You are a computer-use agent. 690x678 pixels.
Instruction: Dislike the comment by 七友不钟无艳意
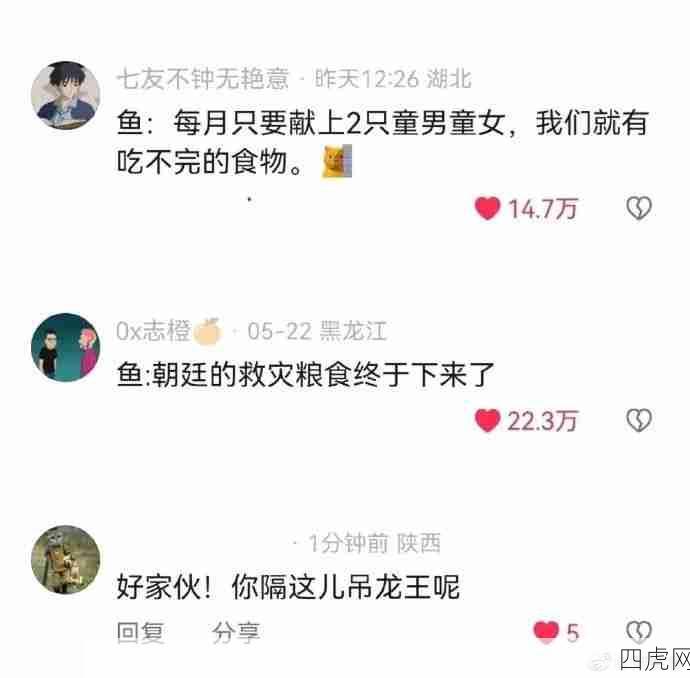tap(638, 208)
